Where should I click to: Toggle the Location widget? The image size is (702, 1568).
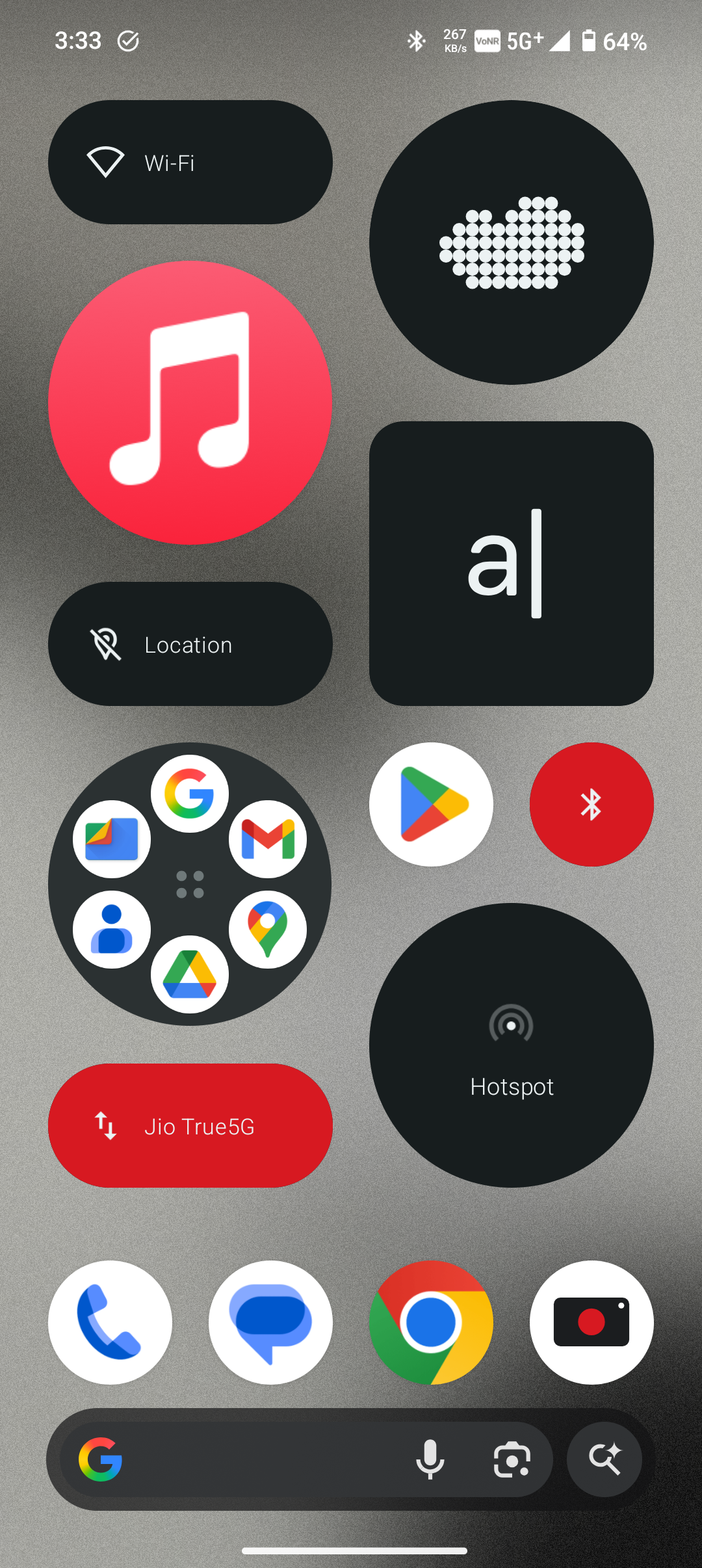point(190,644)
